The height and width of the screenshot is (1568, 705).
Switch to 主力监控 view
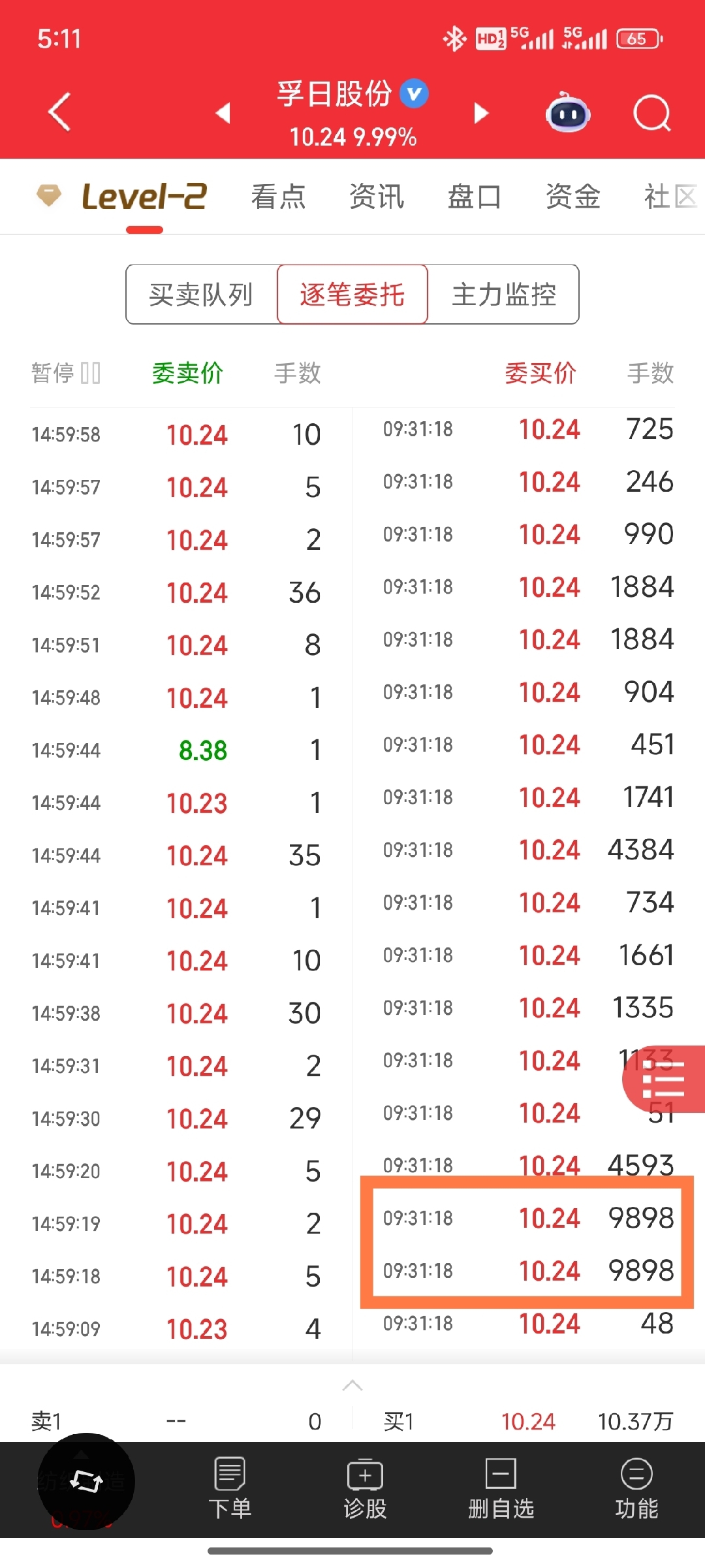point(504,295)
